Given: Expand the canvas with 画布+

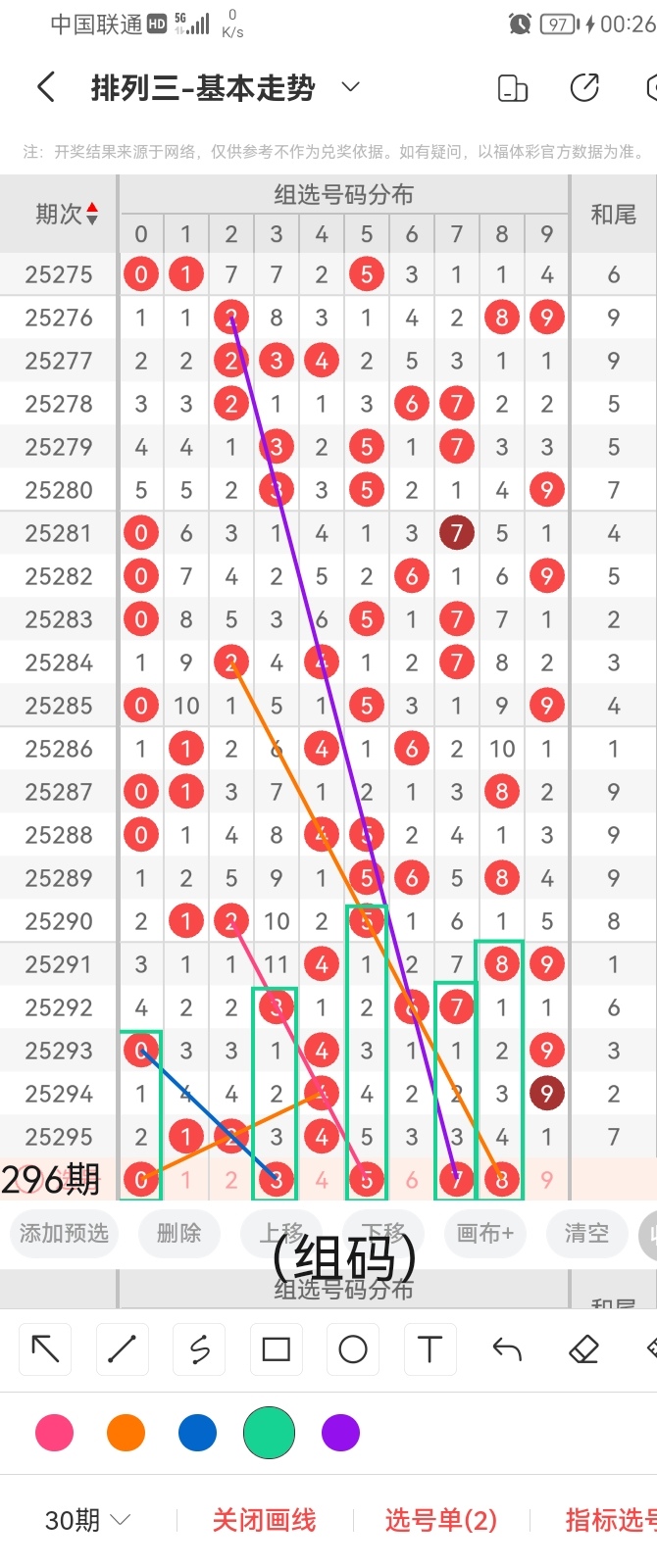Looking at the screenshot, I should 484,1233.
